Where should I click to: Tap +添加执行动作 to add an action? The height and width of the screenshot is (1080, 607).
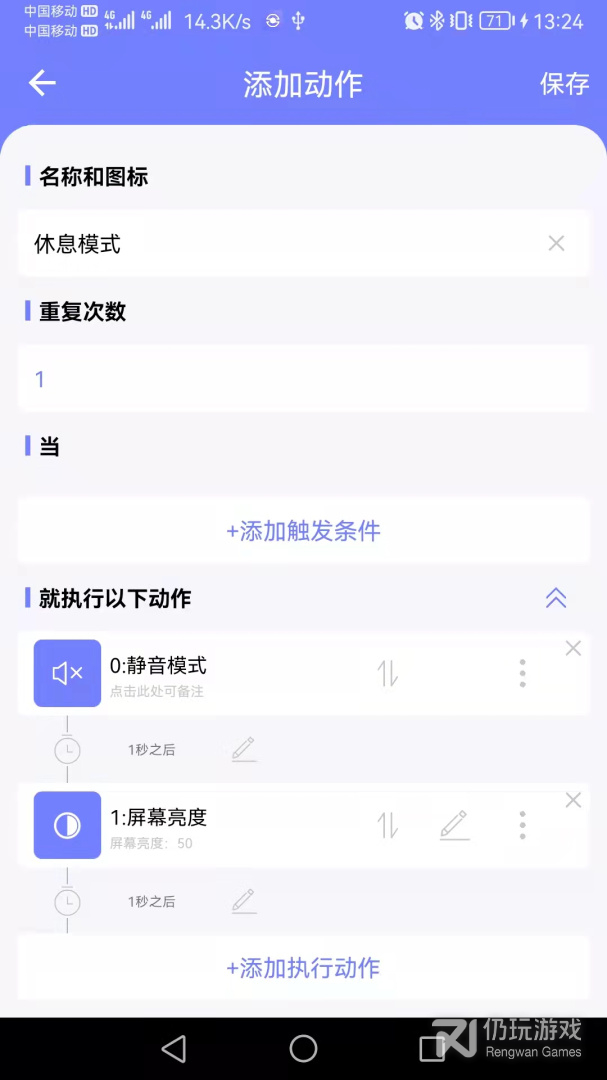point(303,967)
